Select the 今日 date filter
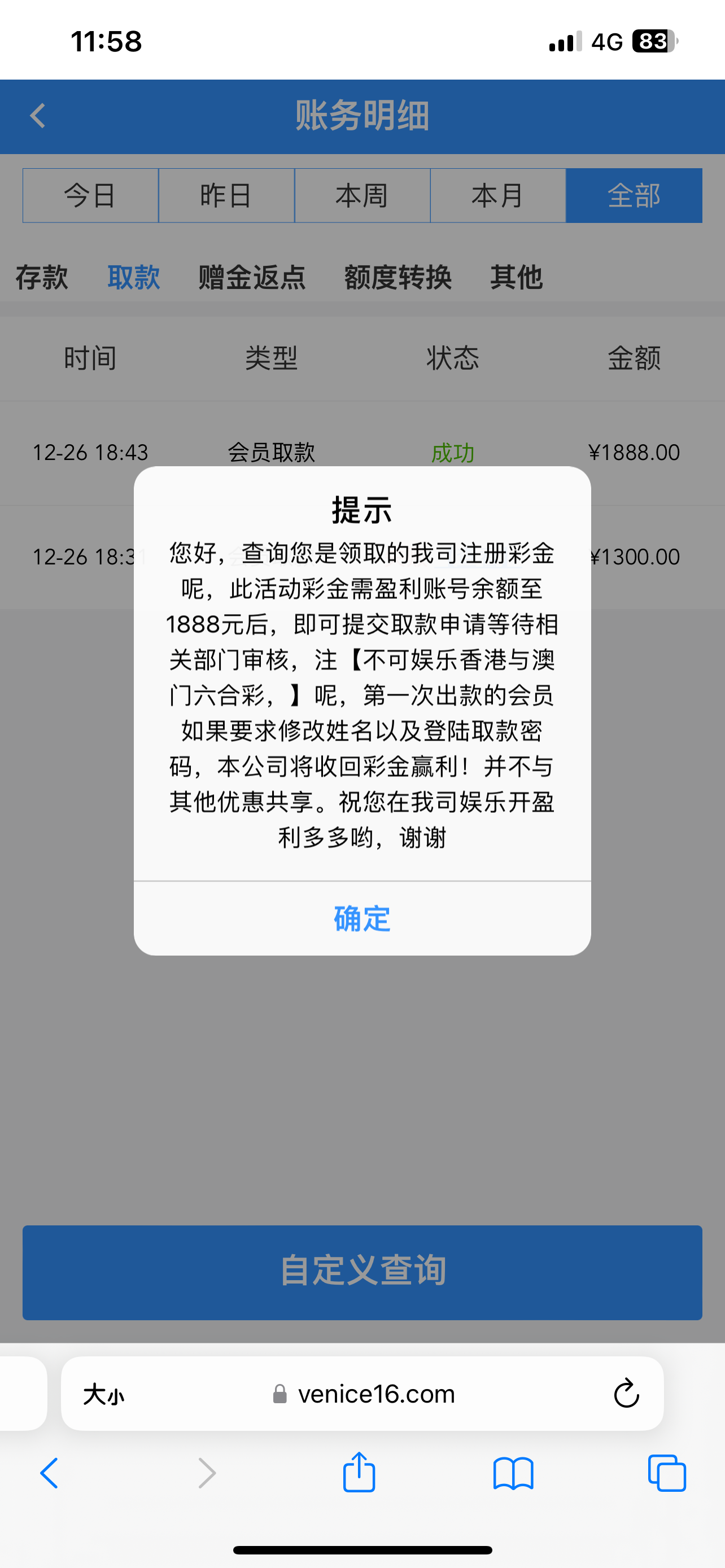The image size is (725, 1568). pos(91,196)
